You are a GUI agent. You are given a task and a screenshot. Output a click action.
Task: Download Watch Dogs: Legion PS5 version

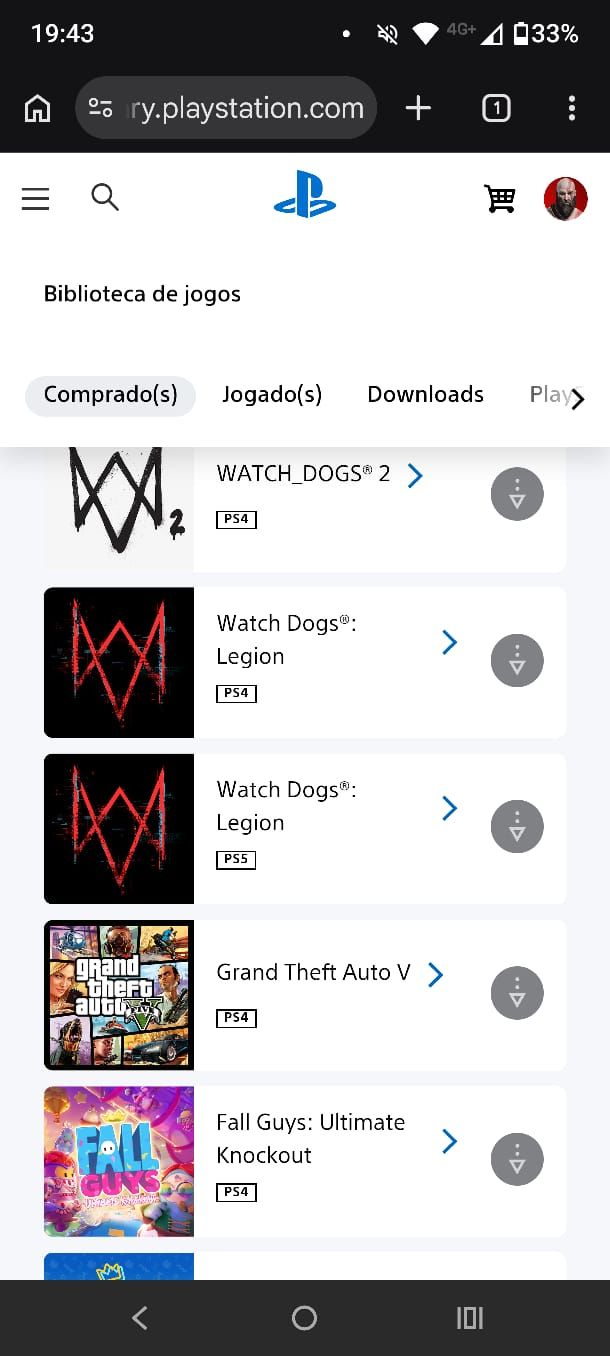coord(517,827)
